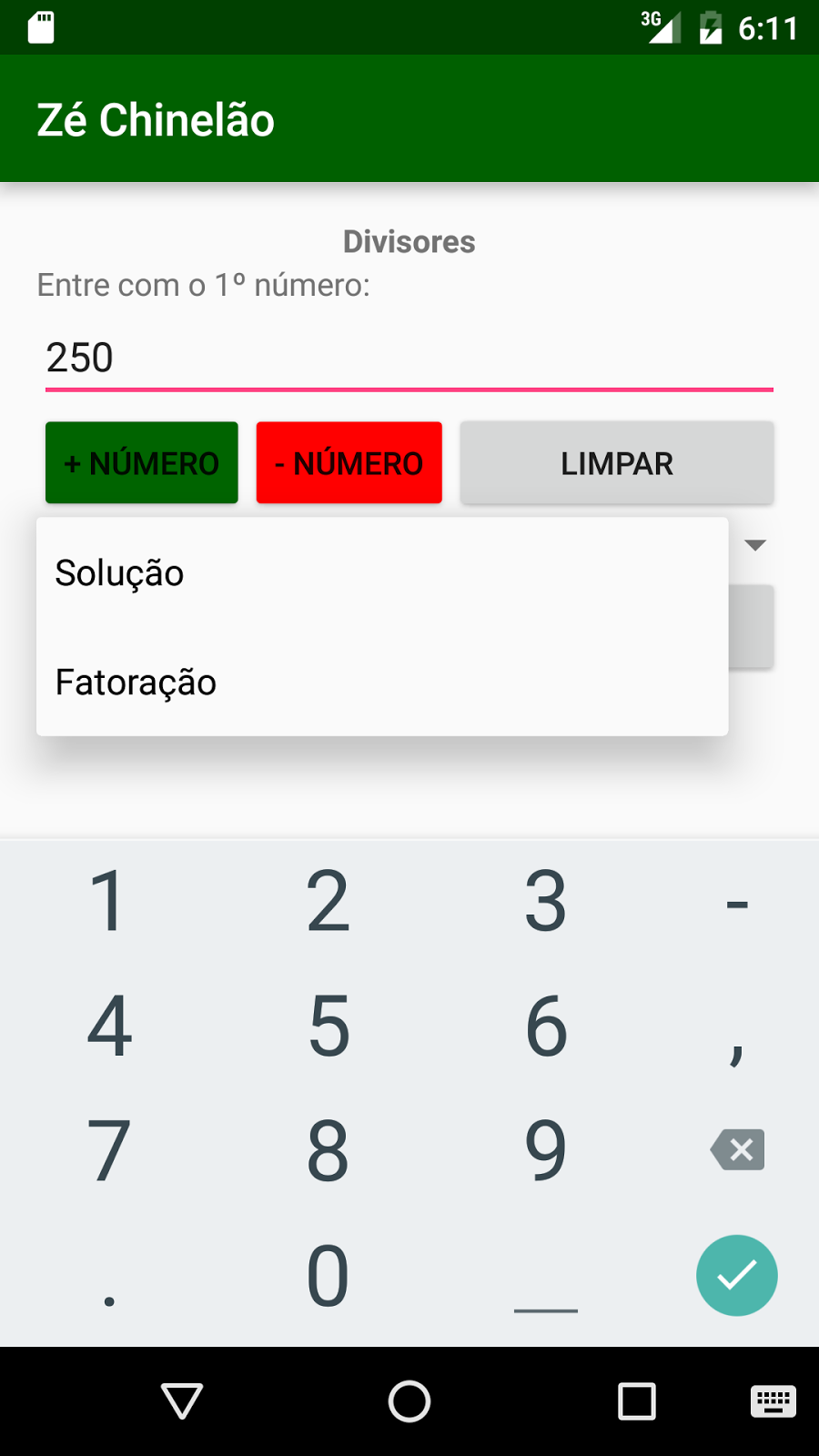
Task: Hit the backspace key on keypad
Action: coord(737,1150)
